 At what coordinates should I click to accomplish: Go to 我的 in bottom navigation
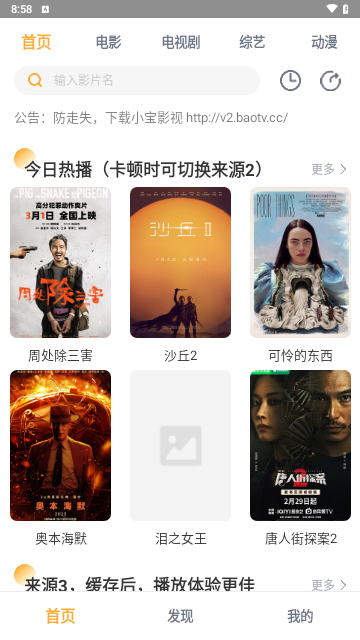300,616
